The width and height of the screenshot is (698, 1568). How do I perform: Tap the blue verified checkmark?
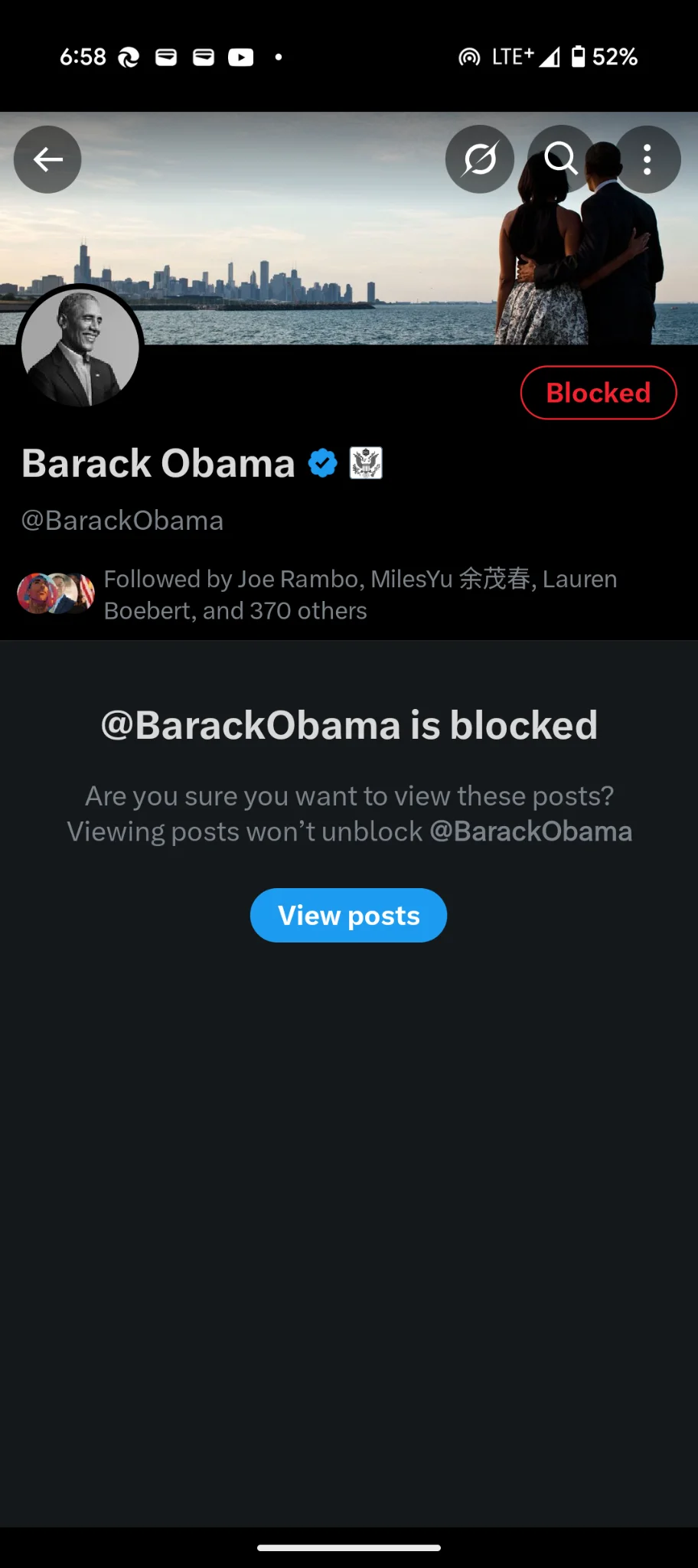[x=322, y=463]
